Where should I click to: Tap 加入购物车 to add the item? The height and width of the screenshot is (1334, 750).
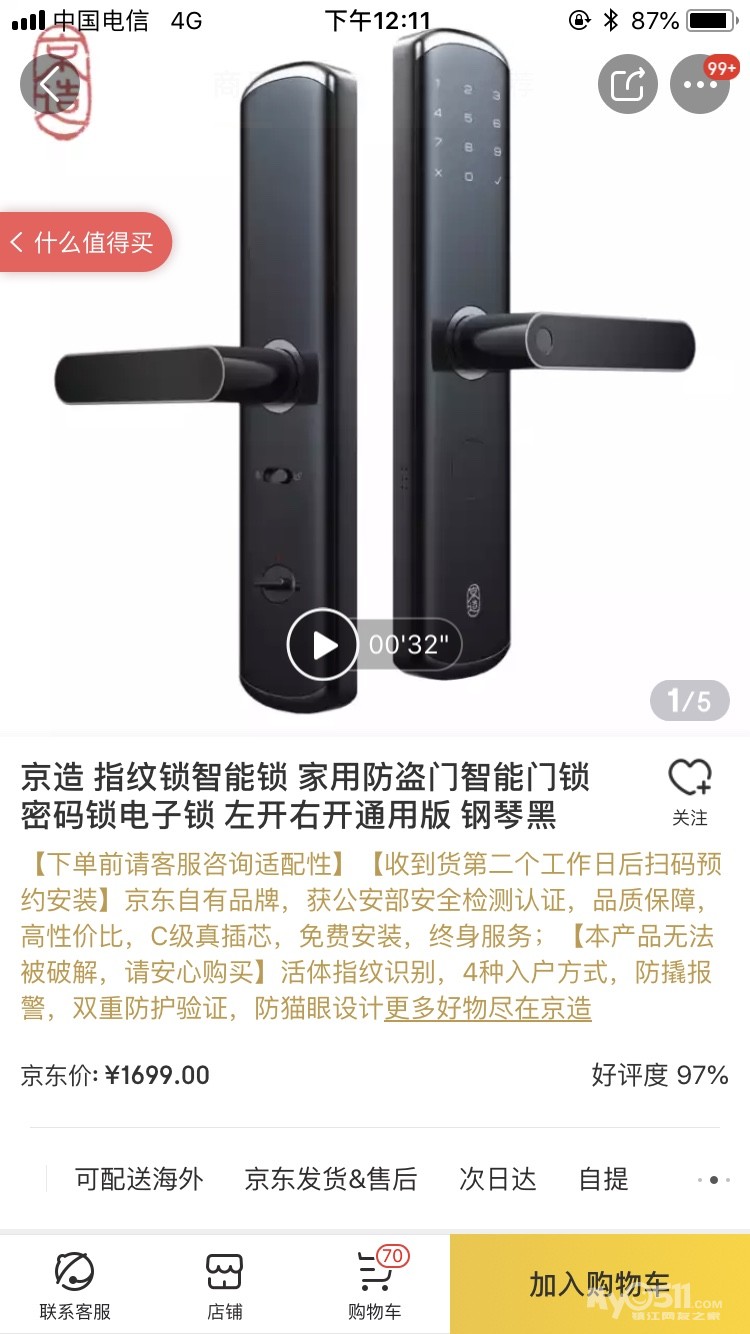point(600,1284)
